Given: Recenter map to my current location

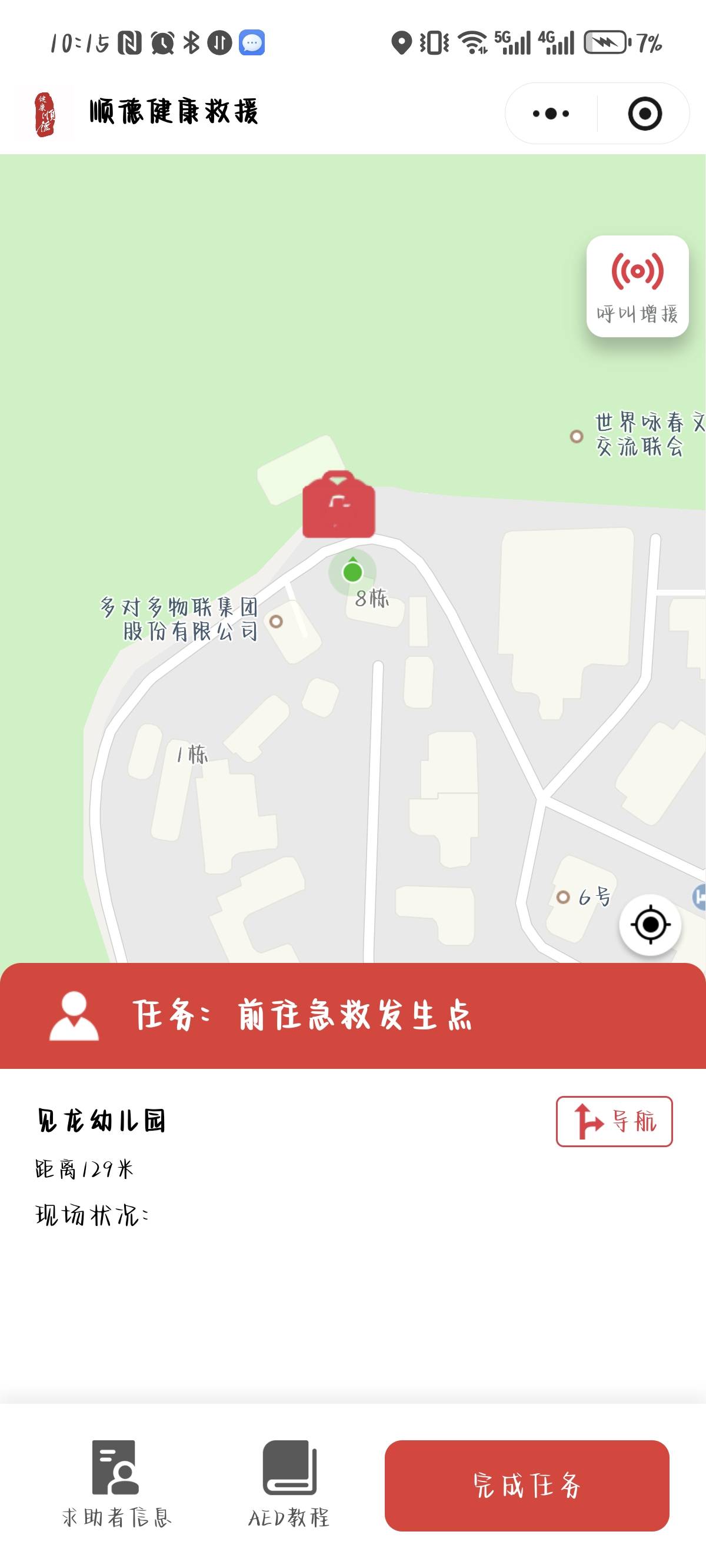Looking at the screenshot, I should point(650,925).
